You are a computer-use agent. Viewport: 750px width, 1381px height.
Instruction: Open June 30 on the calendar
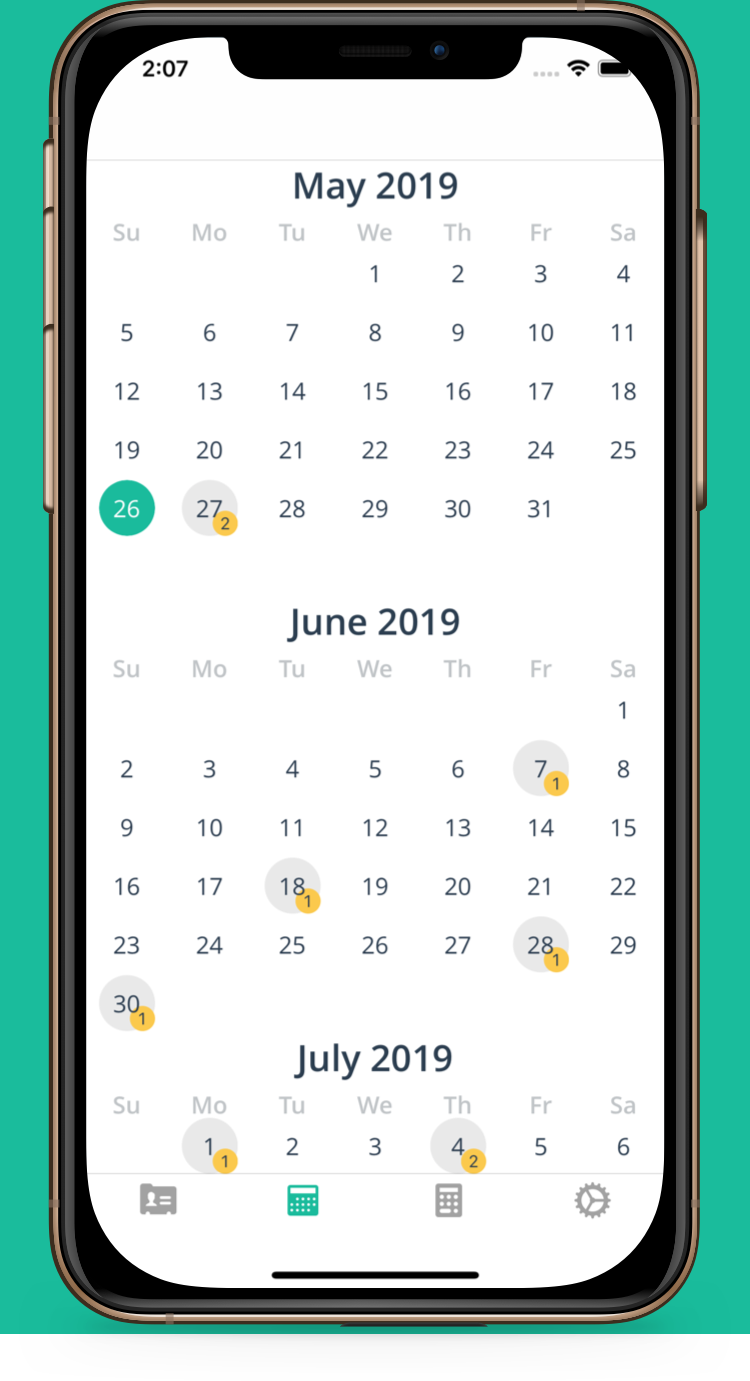click(127, 1003)
